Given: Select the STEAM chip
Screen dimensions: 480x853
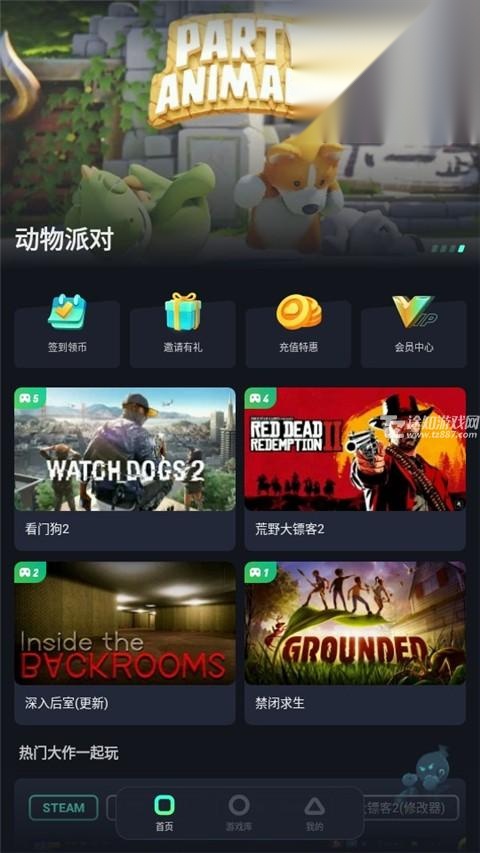Looking at the screenshot, I should coord(64,808).
